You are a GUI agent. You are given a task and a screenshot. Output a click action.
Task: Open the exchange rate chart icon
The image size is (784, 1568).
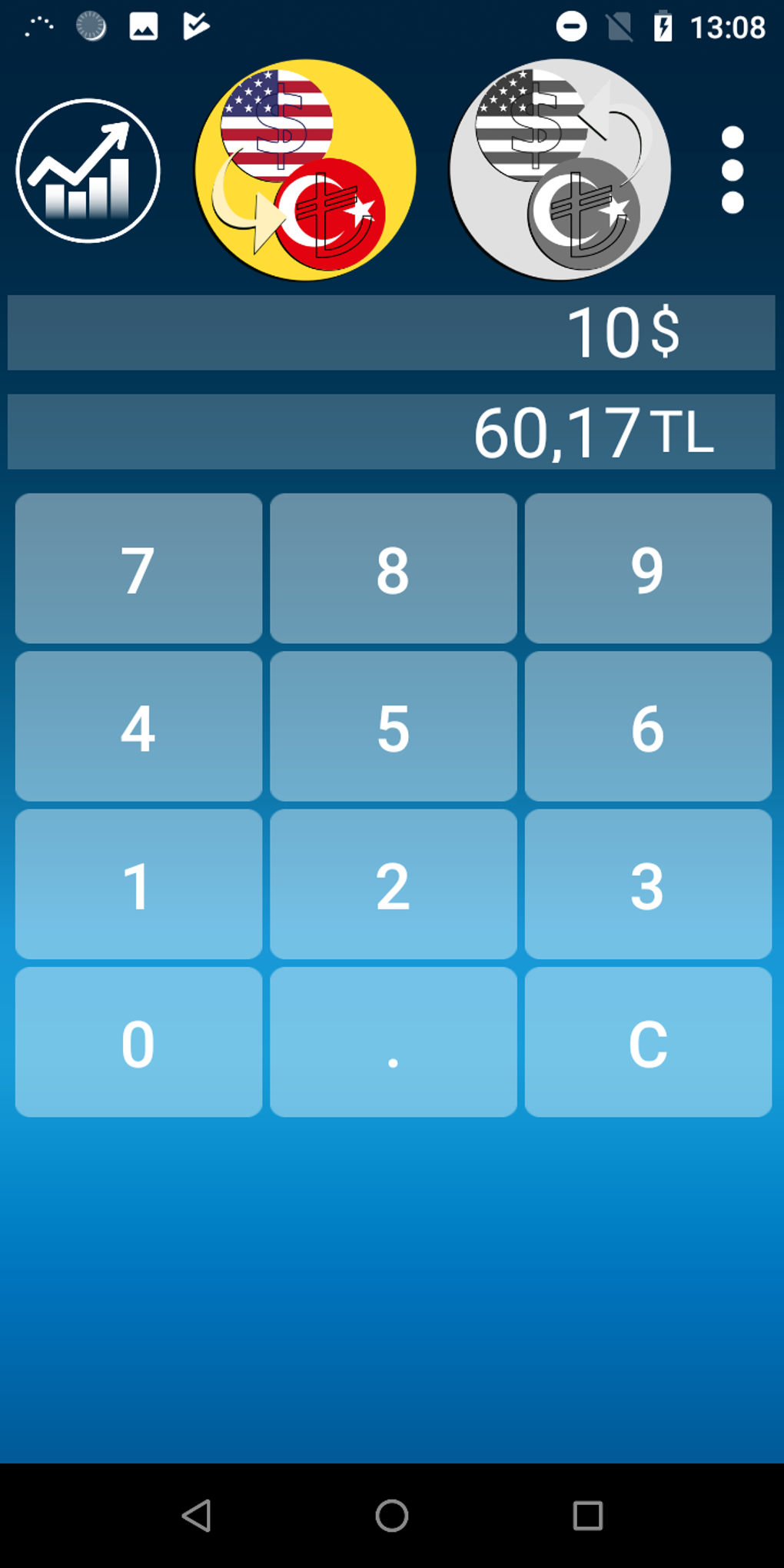[x=88, y=171]
